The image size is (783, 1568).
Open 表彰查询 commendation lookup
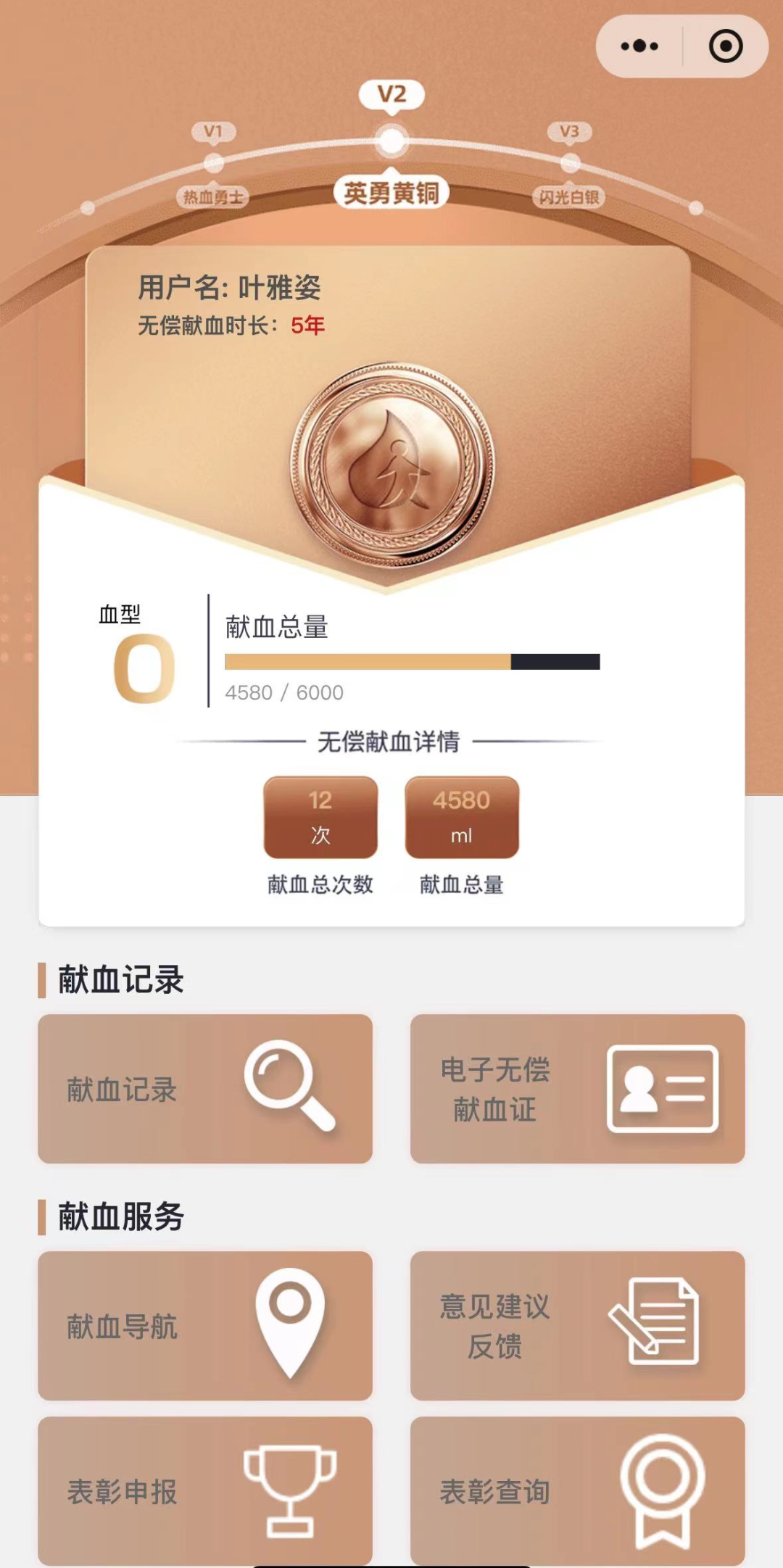coord(577,1490)
